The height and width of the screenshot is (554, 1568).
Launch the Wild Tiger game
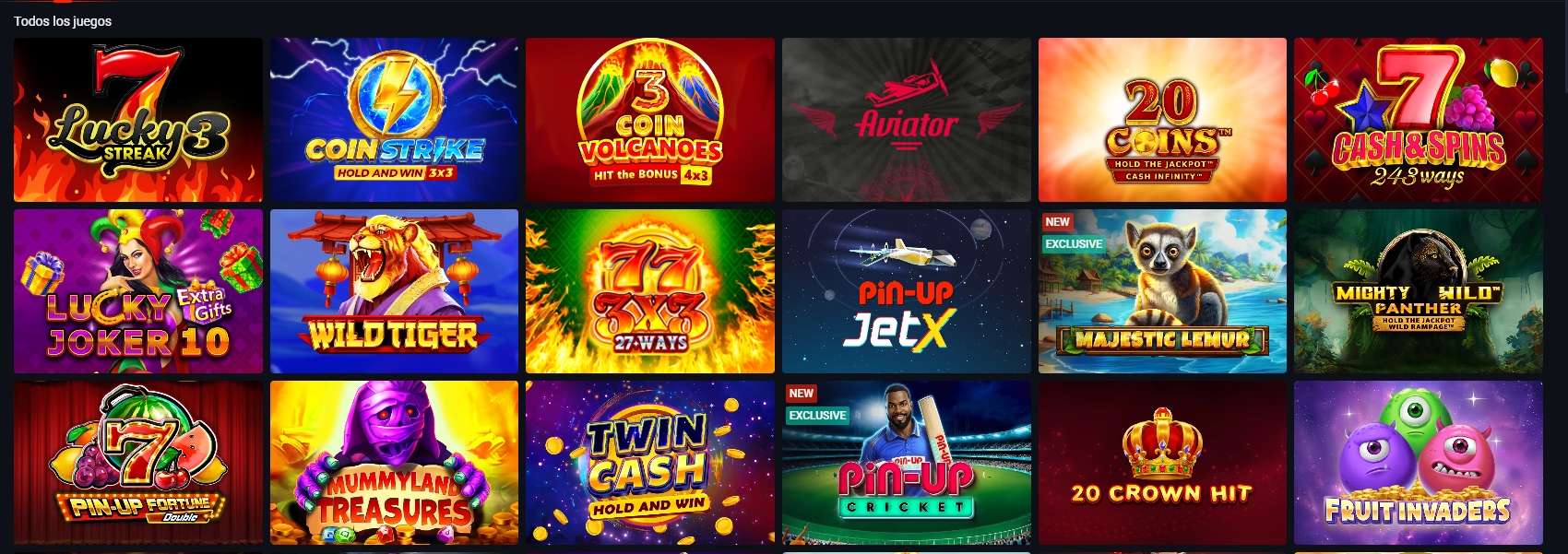394,291
